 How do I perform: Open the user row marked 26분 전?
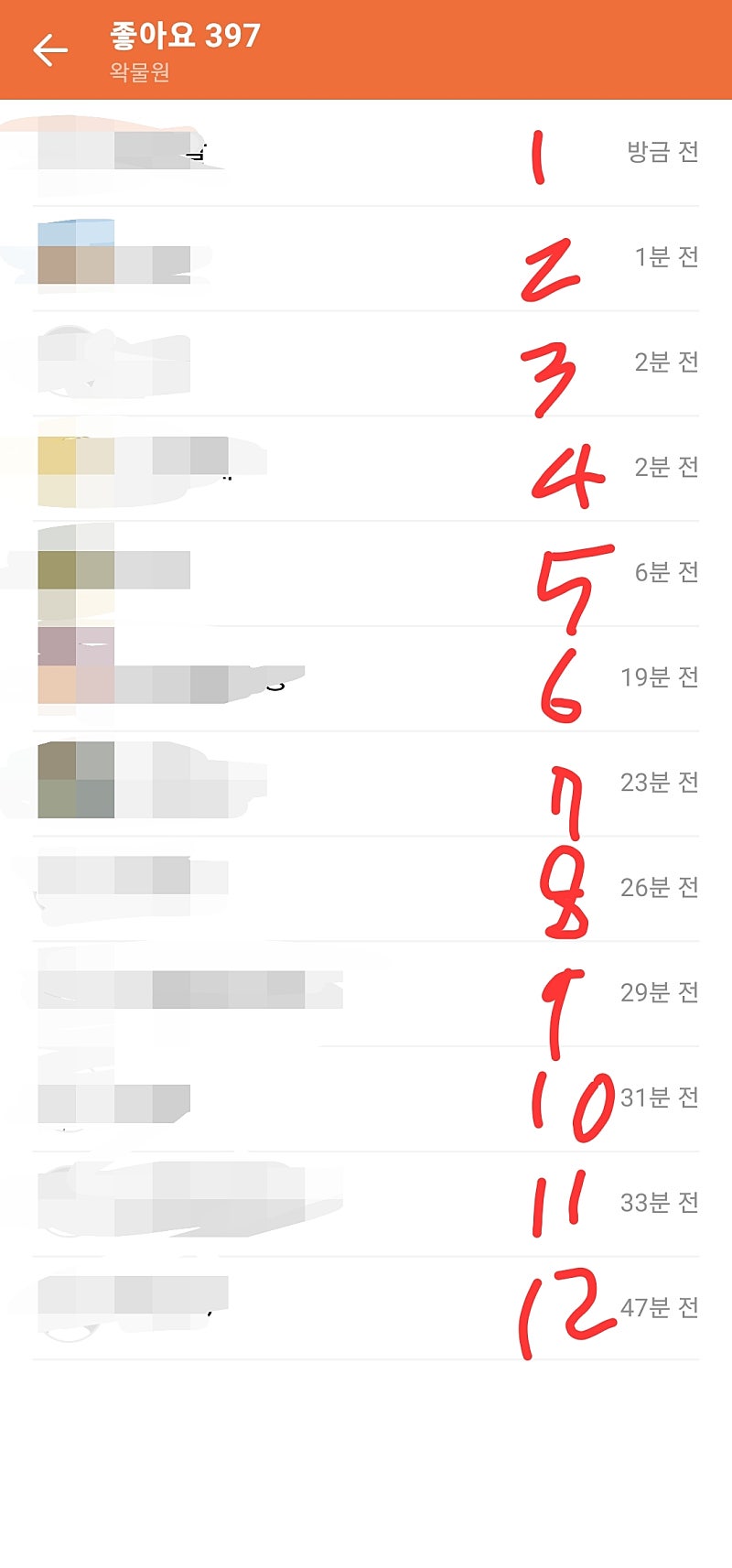[x=366, y=888]
